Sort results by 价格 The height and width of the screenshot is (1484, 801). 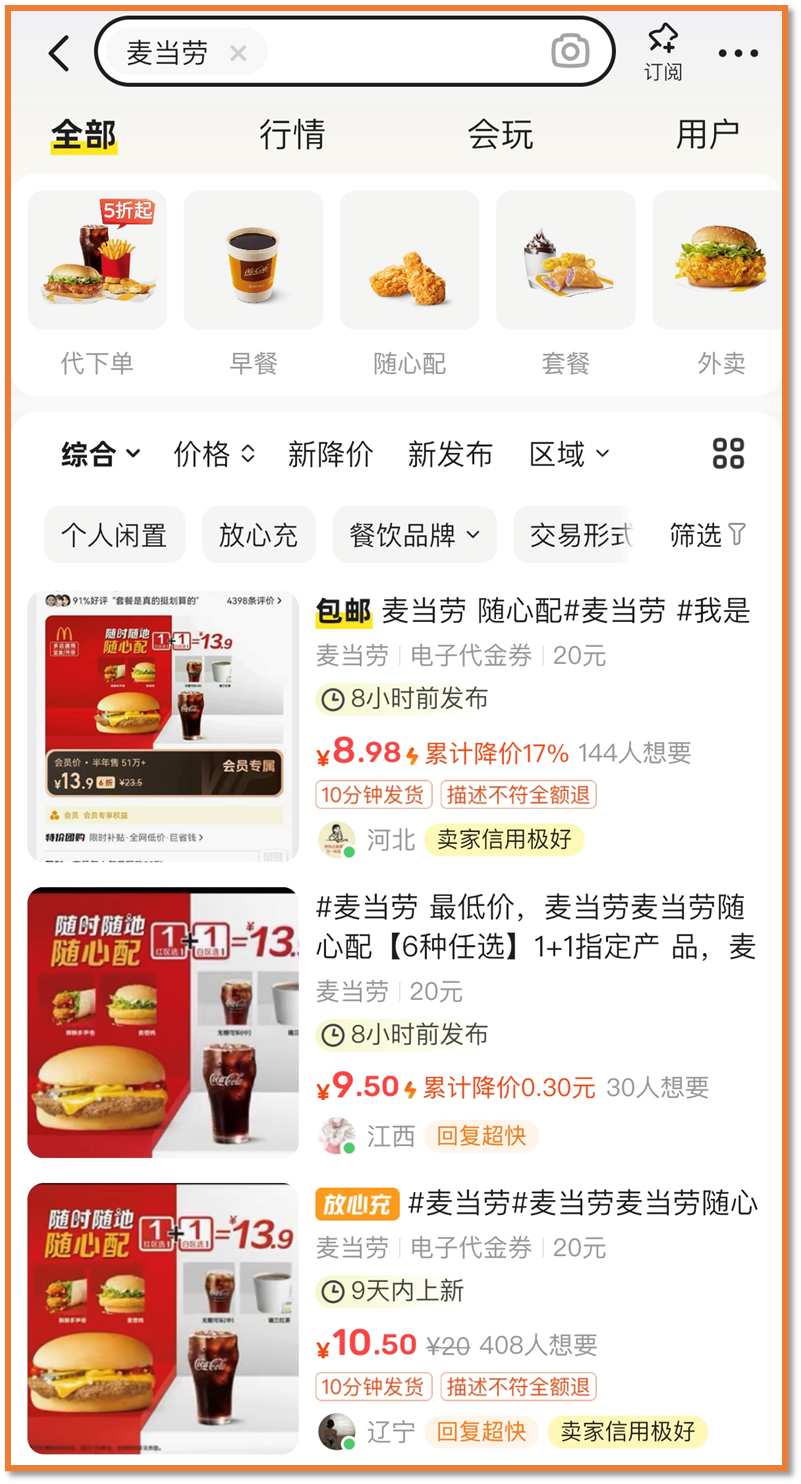(214, 454)
